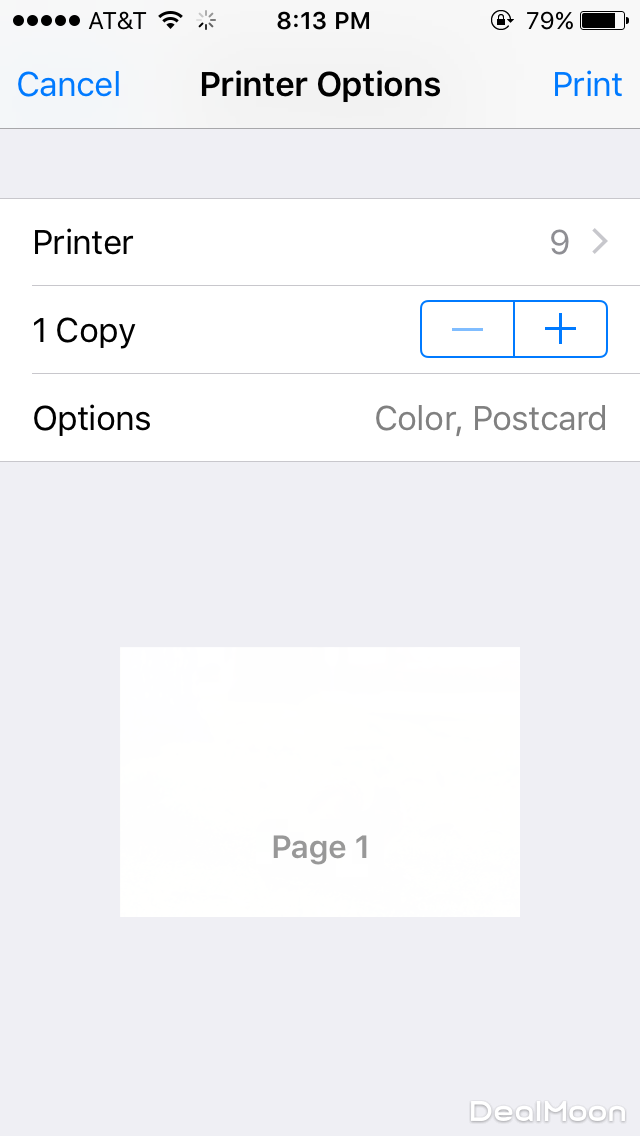Increase the number of copies
The width and height of the screenshot is (640, 1136).
tap(561, 329)
